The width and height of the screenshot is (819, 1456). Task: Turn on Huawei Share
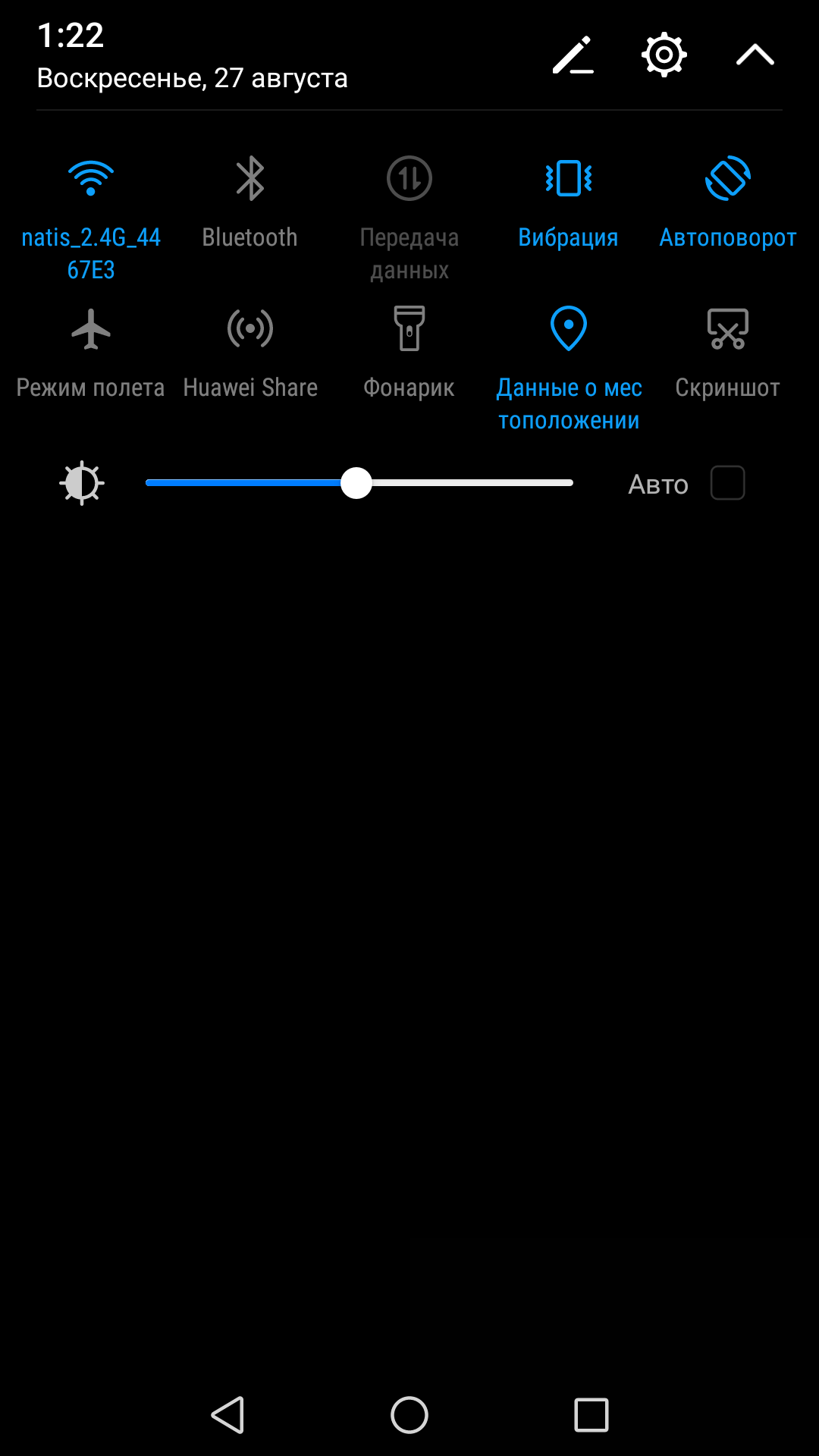250,329
